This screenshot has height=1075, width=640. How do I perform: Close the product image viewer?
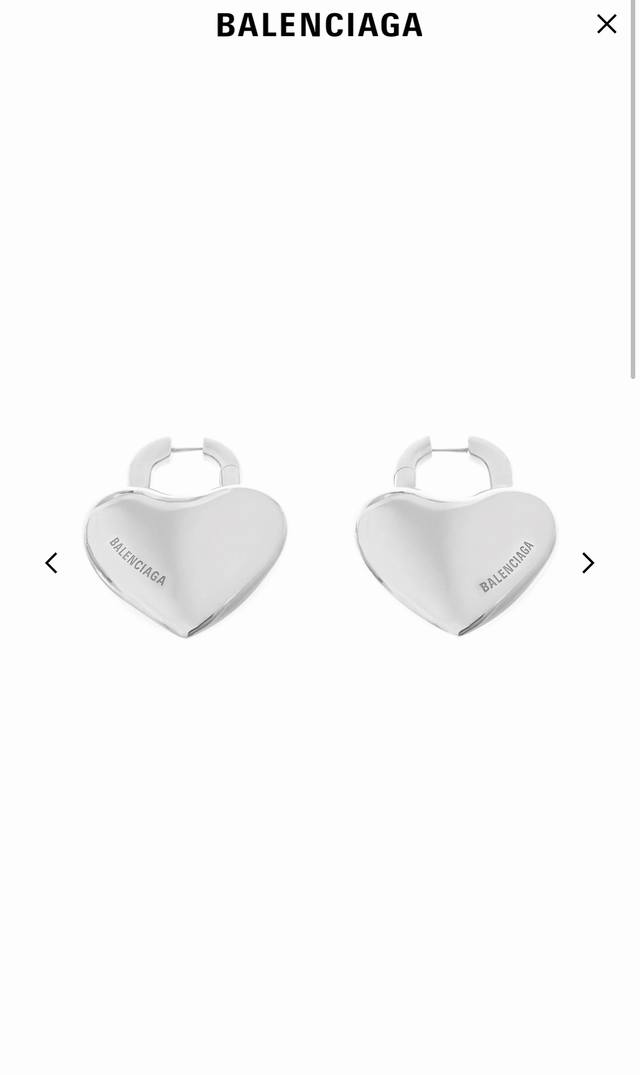(x=606, y=24)
